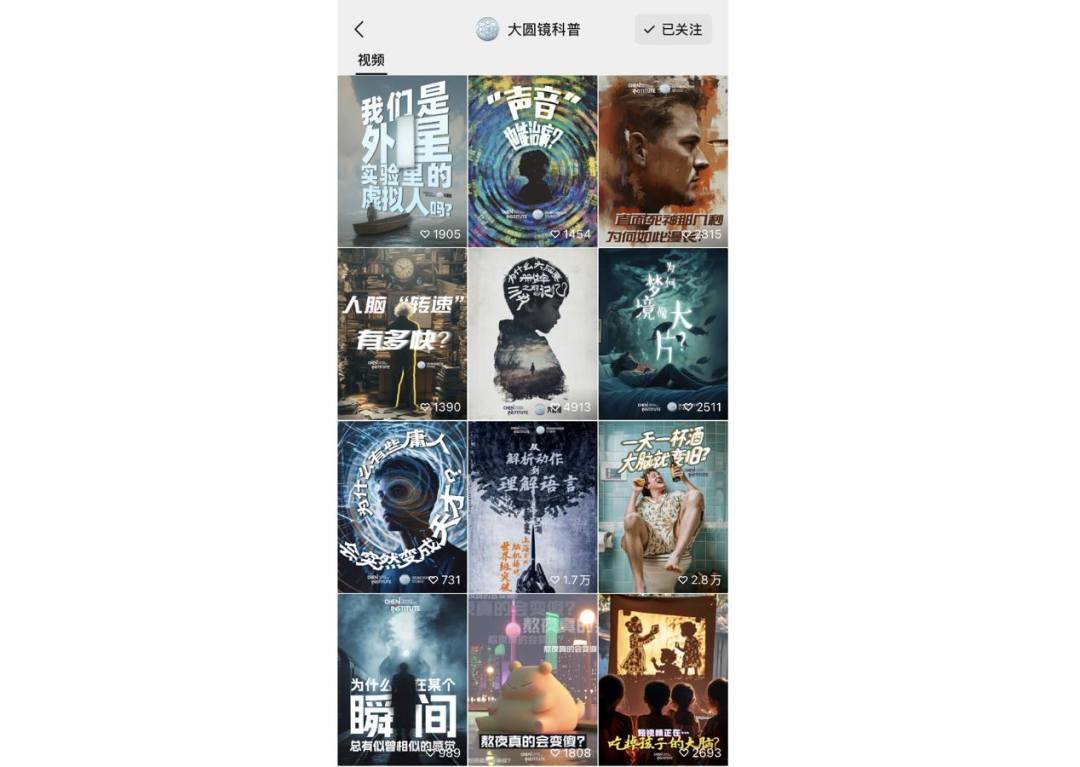1080x767 pixels.
Task: Open the 为何如此高发 video with 2315 likes
Action: [663, 161]
